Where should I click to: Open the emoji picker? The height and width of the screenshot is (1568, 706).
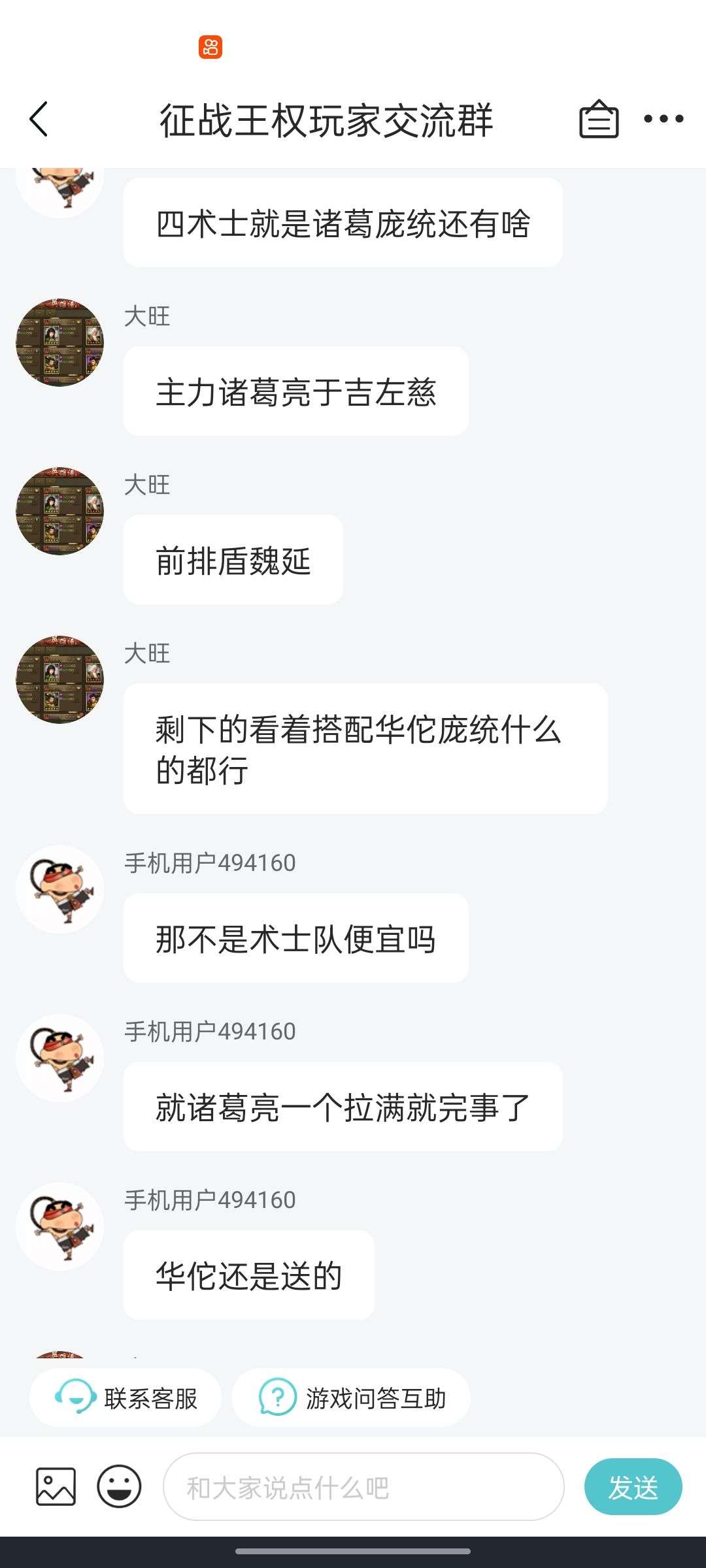coord(119,1486)
